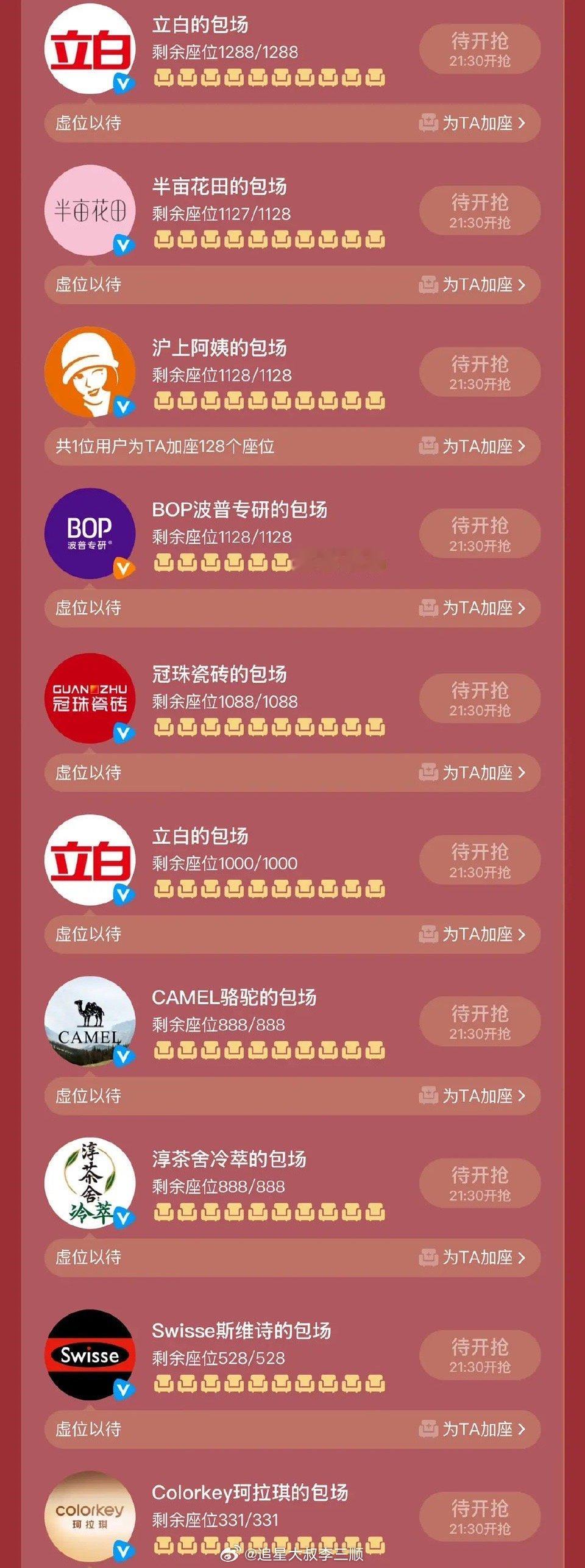The image size is (585, 1568).
Task: Open the 冠珠瓷砖 brand avatar
Action: click(91, 698)
